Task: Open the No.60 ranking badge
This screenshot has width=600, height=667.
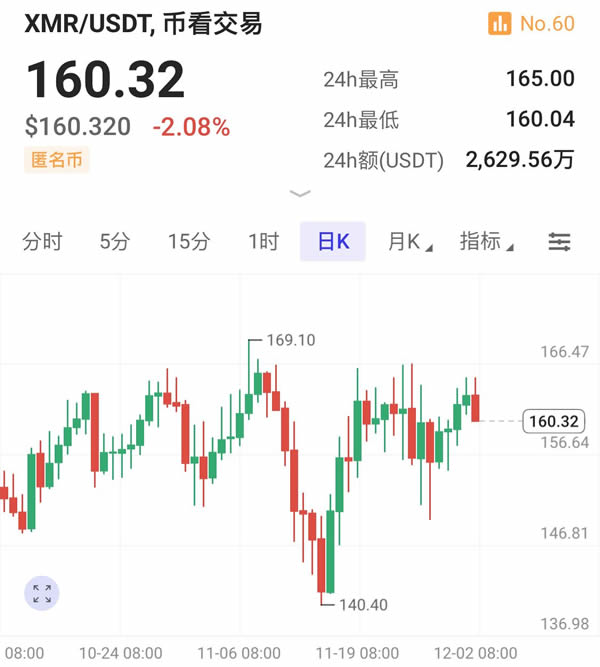Action: pos(531,23)
